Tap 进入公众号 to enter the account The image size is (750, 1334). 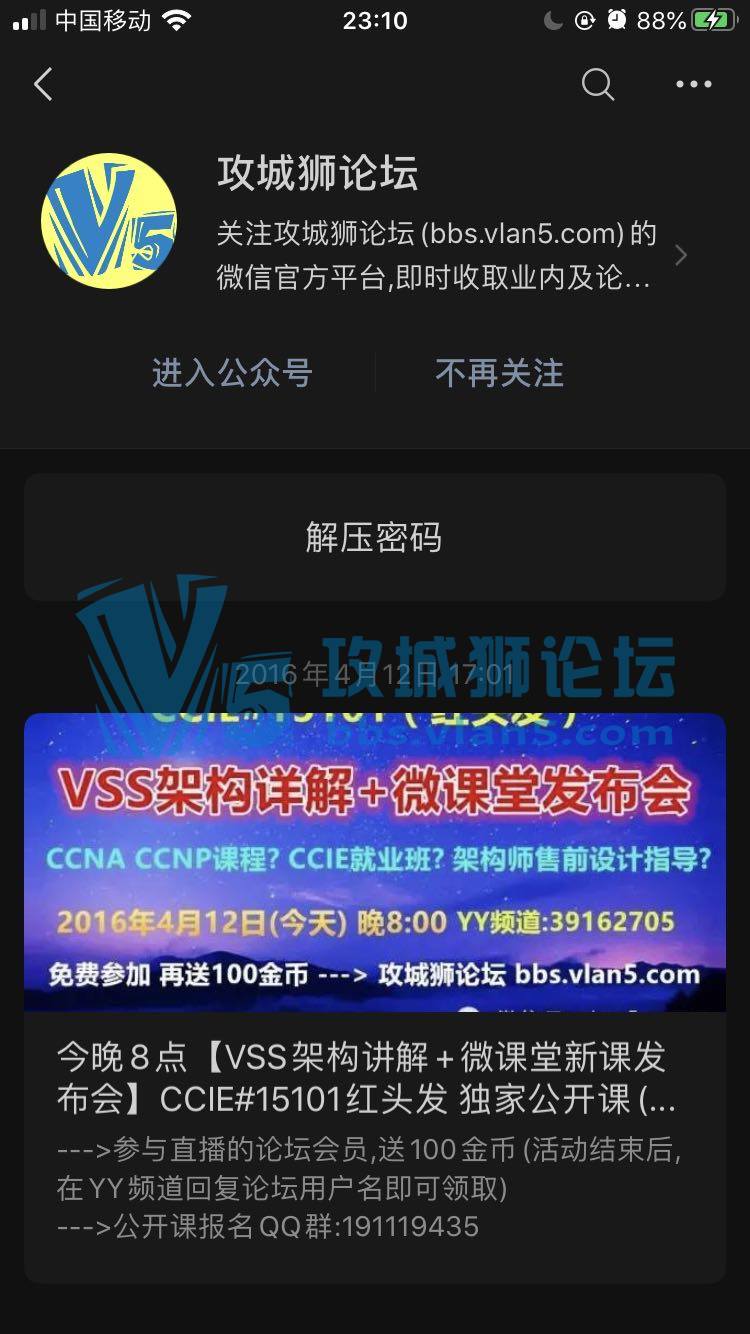point(232,373)
